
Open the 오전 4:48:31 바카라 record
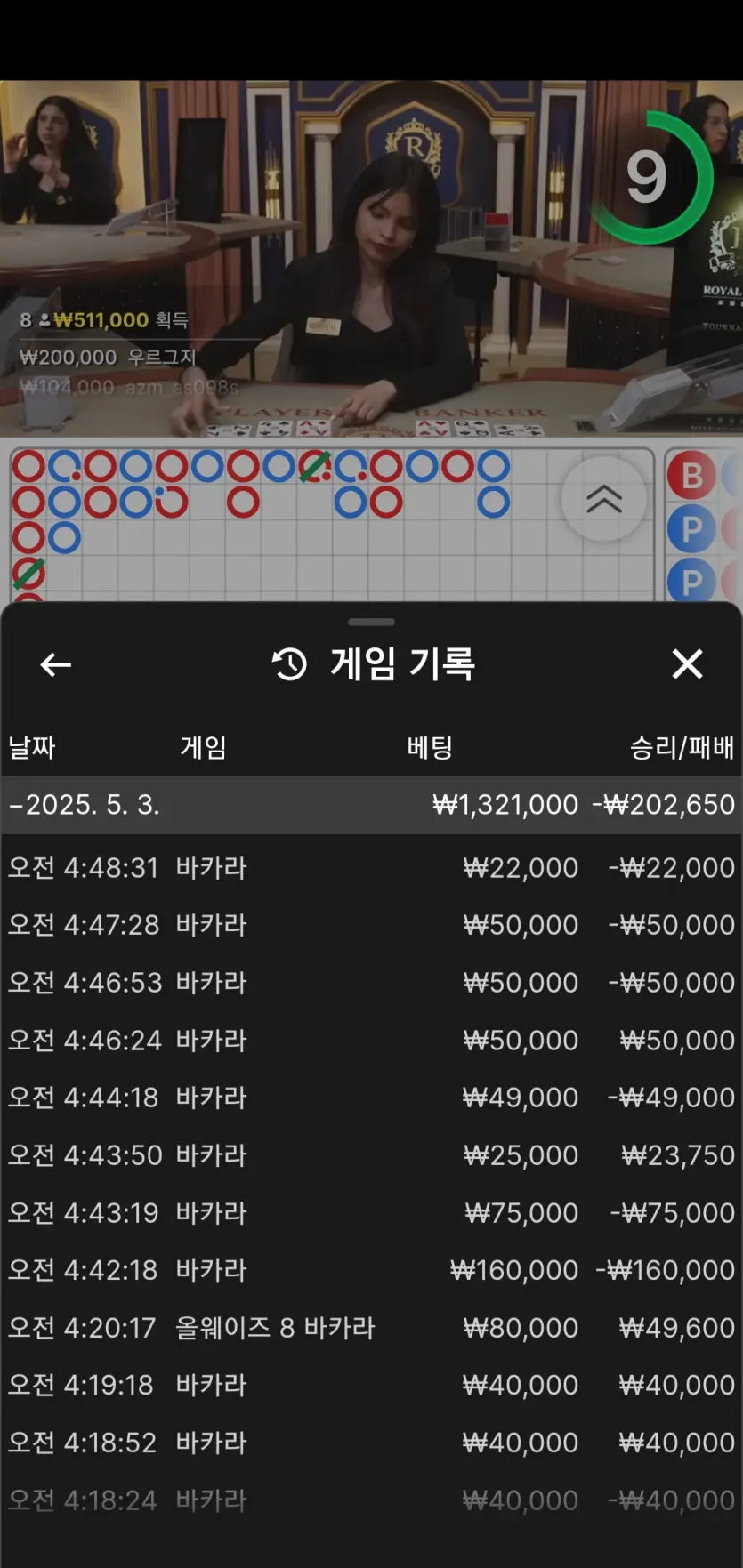point(371,867)
